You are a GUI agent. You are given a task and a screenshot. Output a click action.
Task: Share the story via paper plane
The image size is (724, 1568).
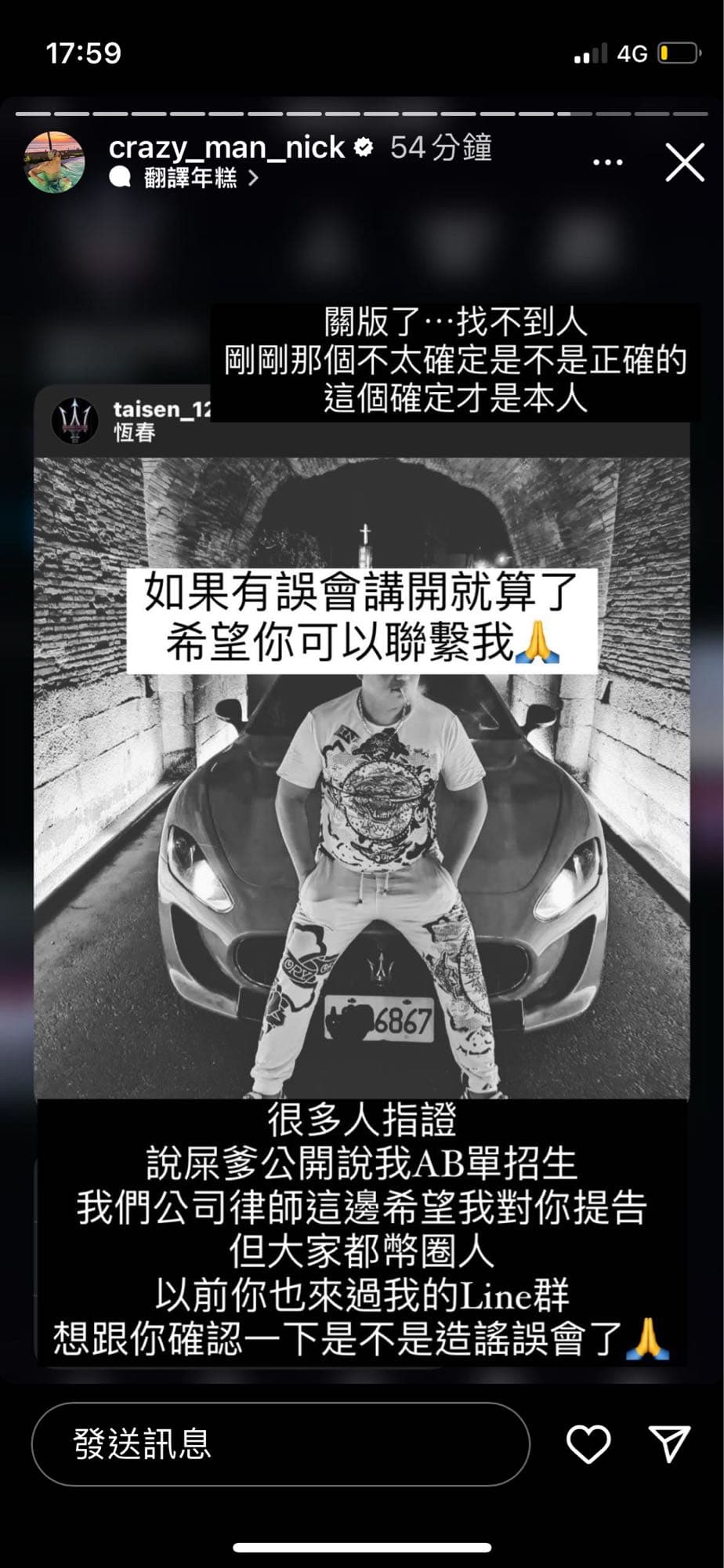coord(669,1444)
